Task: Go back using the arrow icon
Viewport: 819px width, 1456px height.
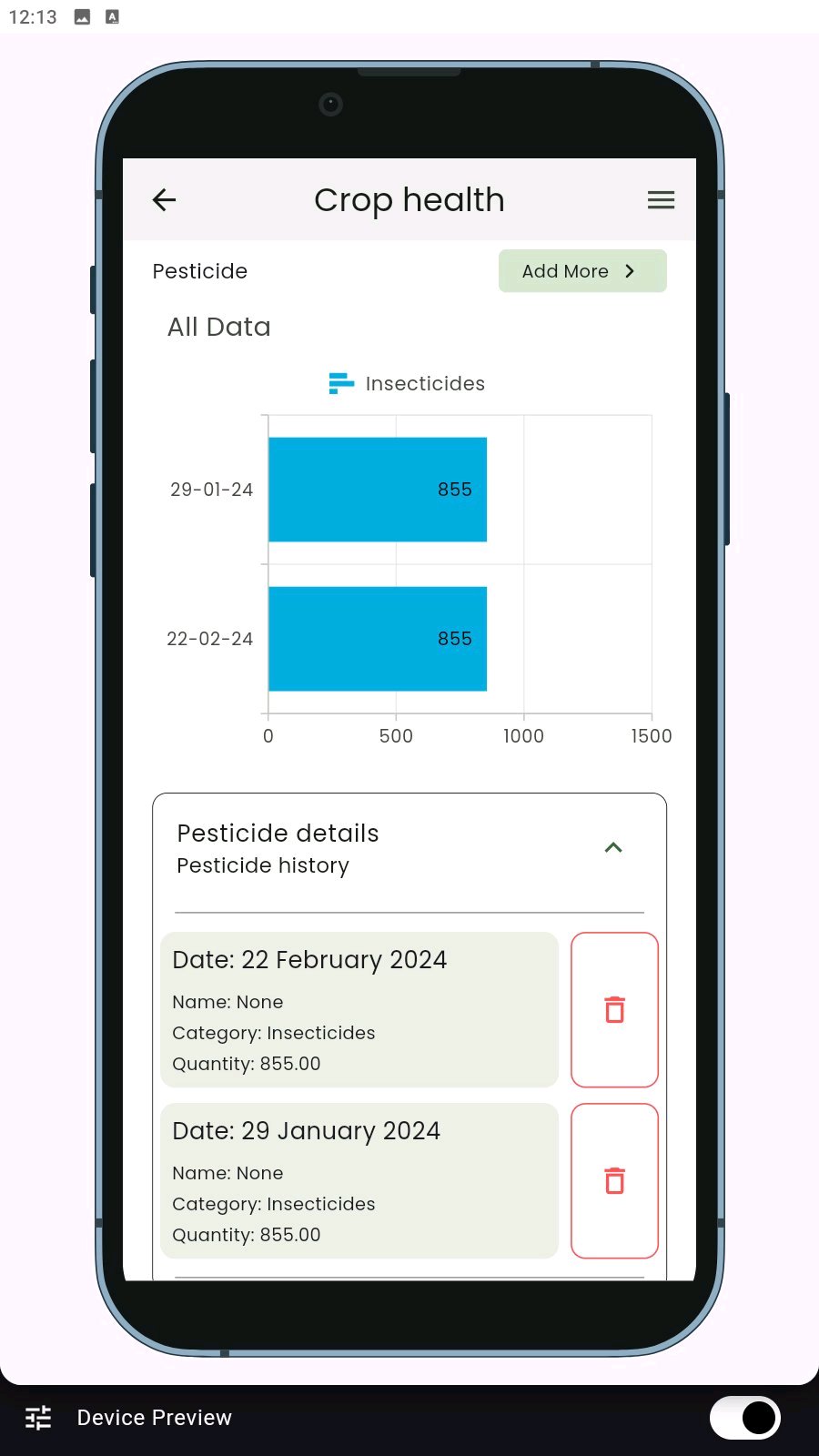Action: [x=164, y=200]
